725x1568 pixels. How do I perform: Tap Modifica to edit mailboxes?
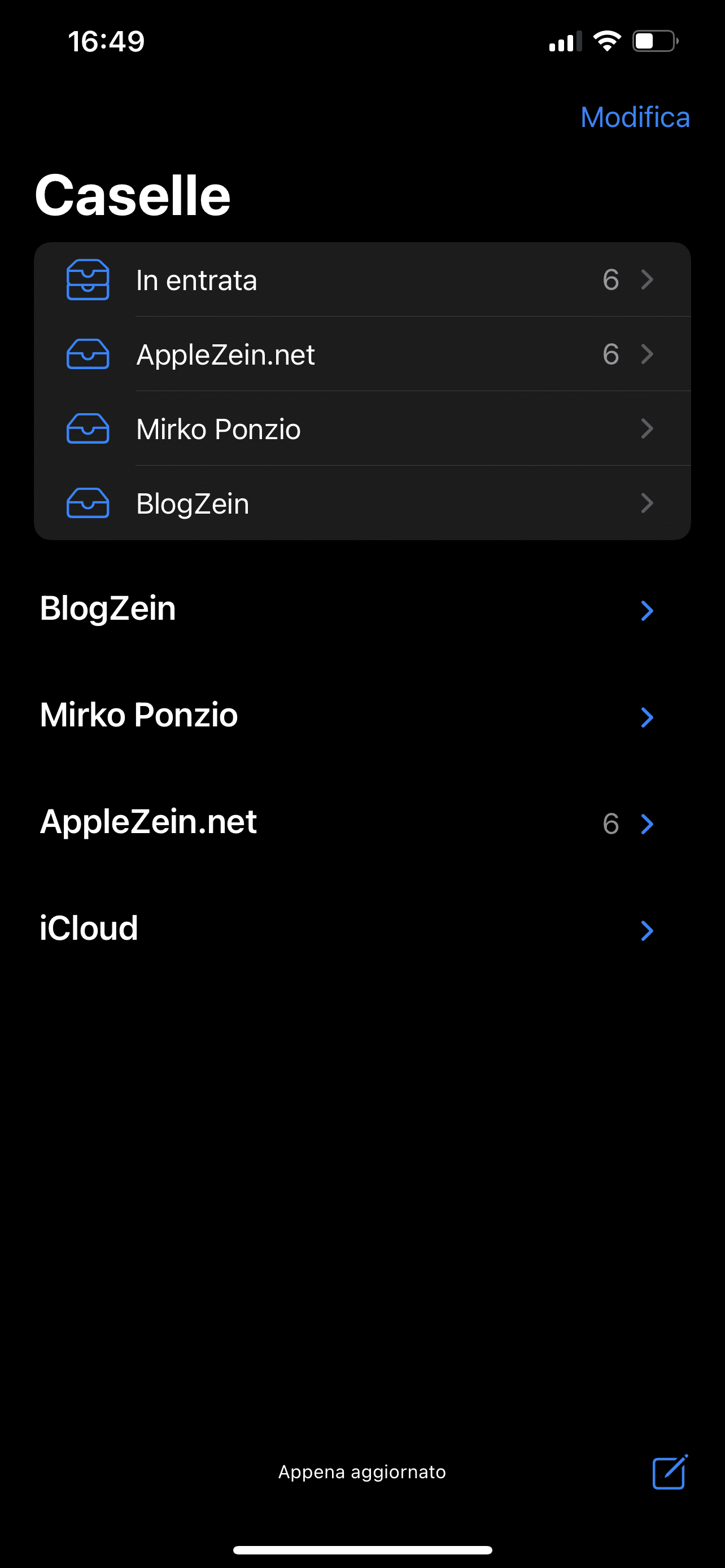tap(635, 117)
